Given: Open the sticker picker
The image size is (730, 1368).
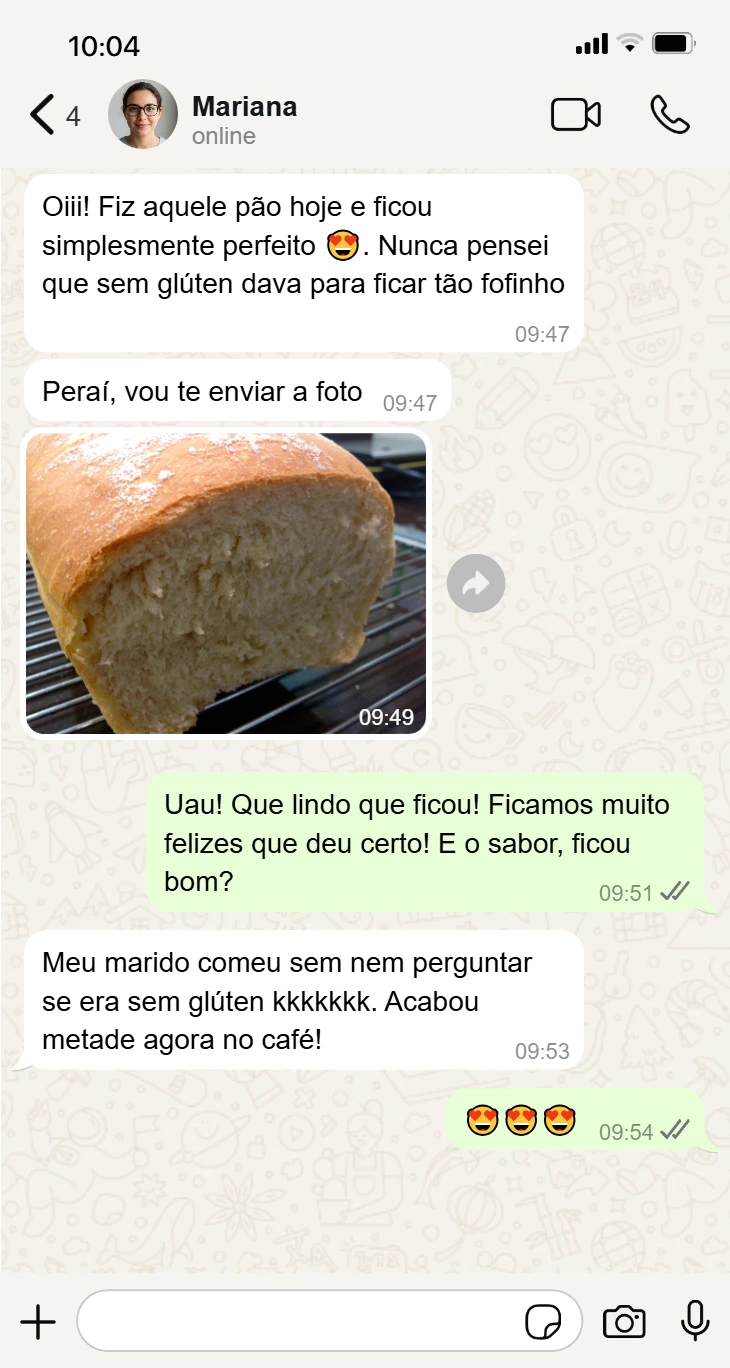Looking at the screenshot, I should coord(543,1322).
